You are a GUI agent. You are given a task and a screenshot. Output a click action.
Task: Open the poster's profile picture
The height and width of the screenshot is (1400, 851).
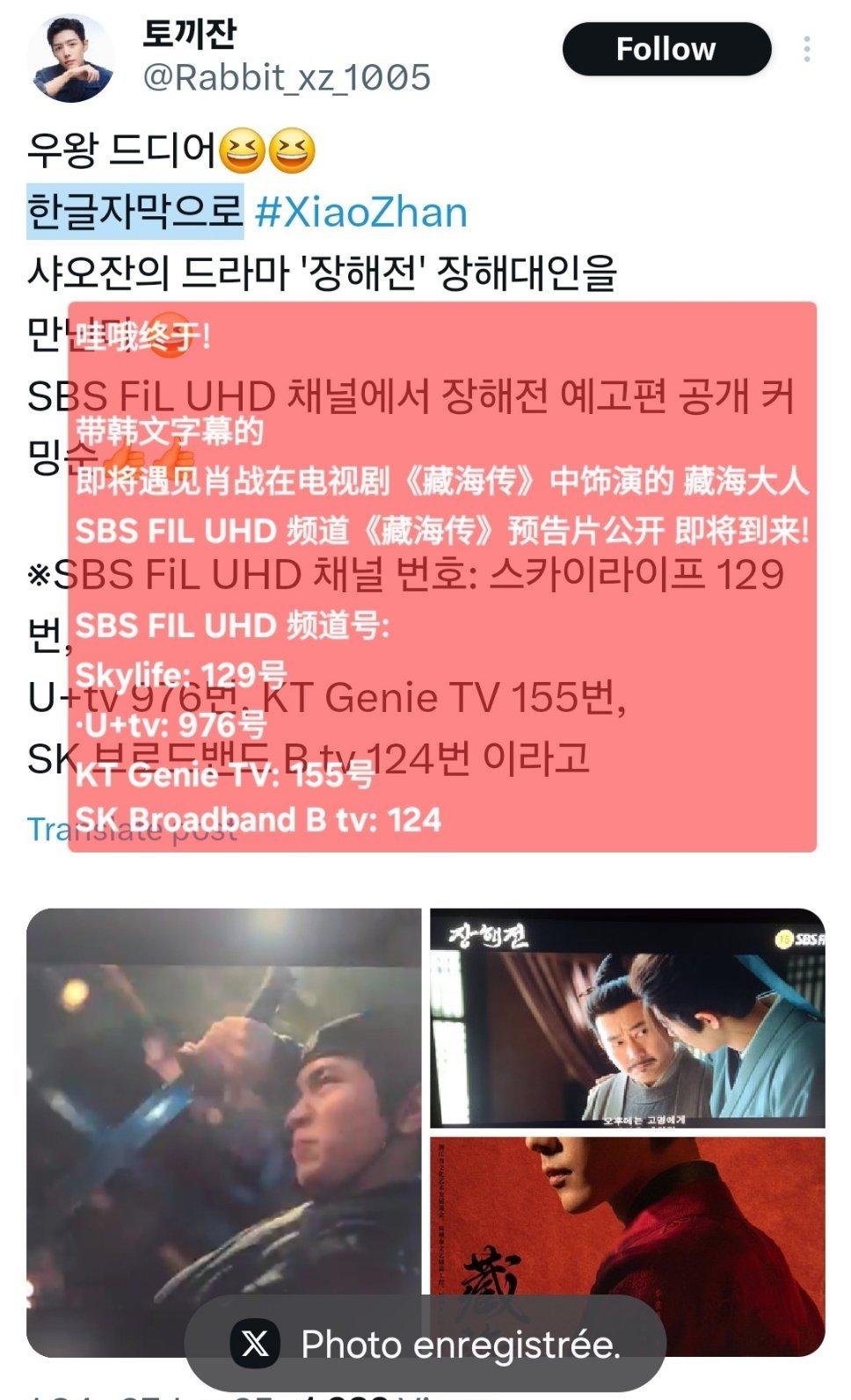(x=70, y=58)
